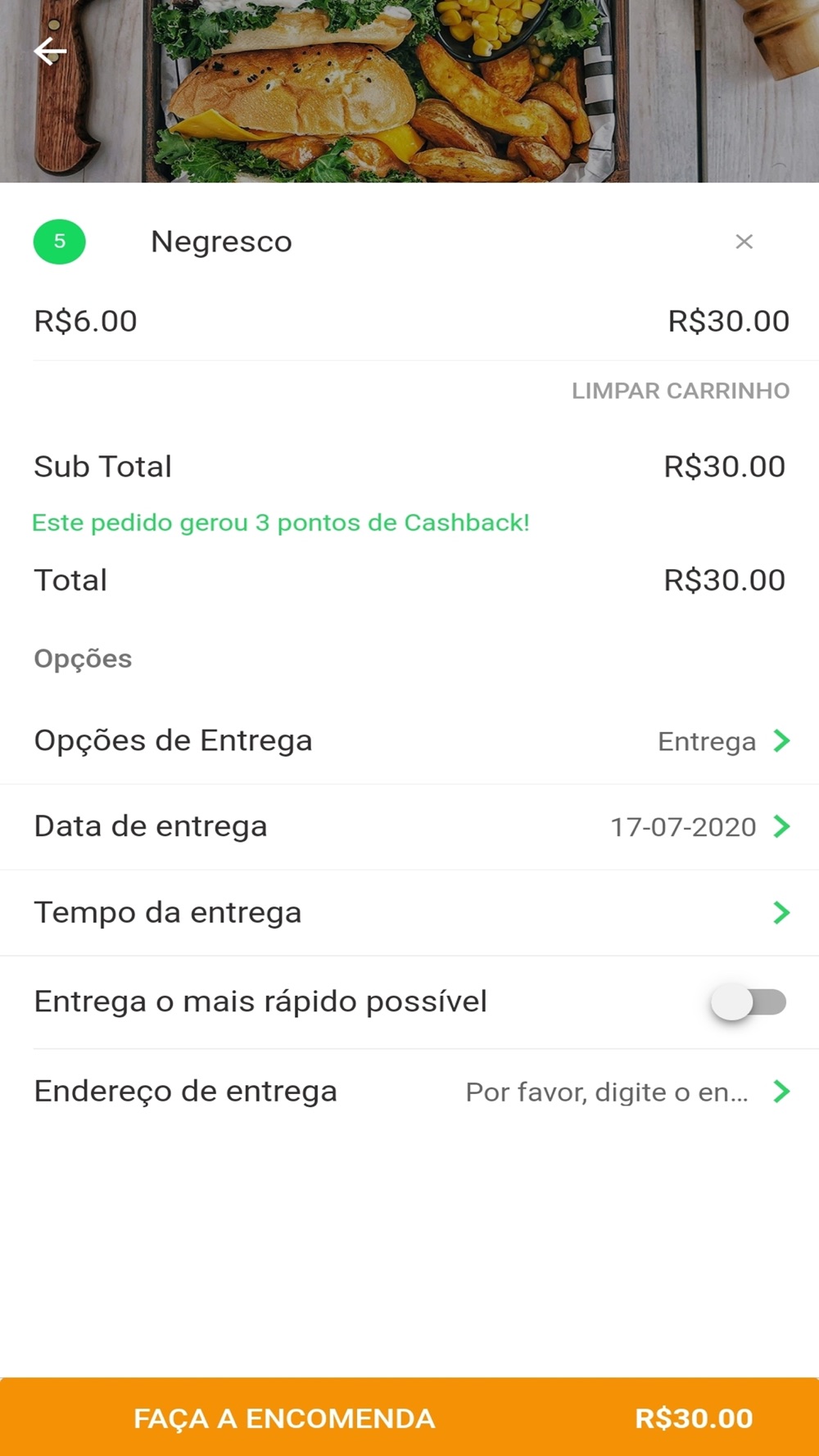Place the order with FAÇA A ENCOMENDA
This screenshot has height=1456, width=819.
click(409, 1417)
